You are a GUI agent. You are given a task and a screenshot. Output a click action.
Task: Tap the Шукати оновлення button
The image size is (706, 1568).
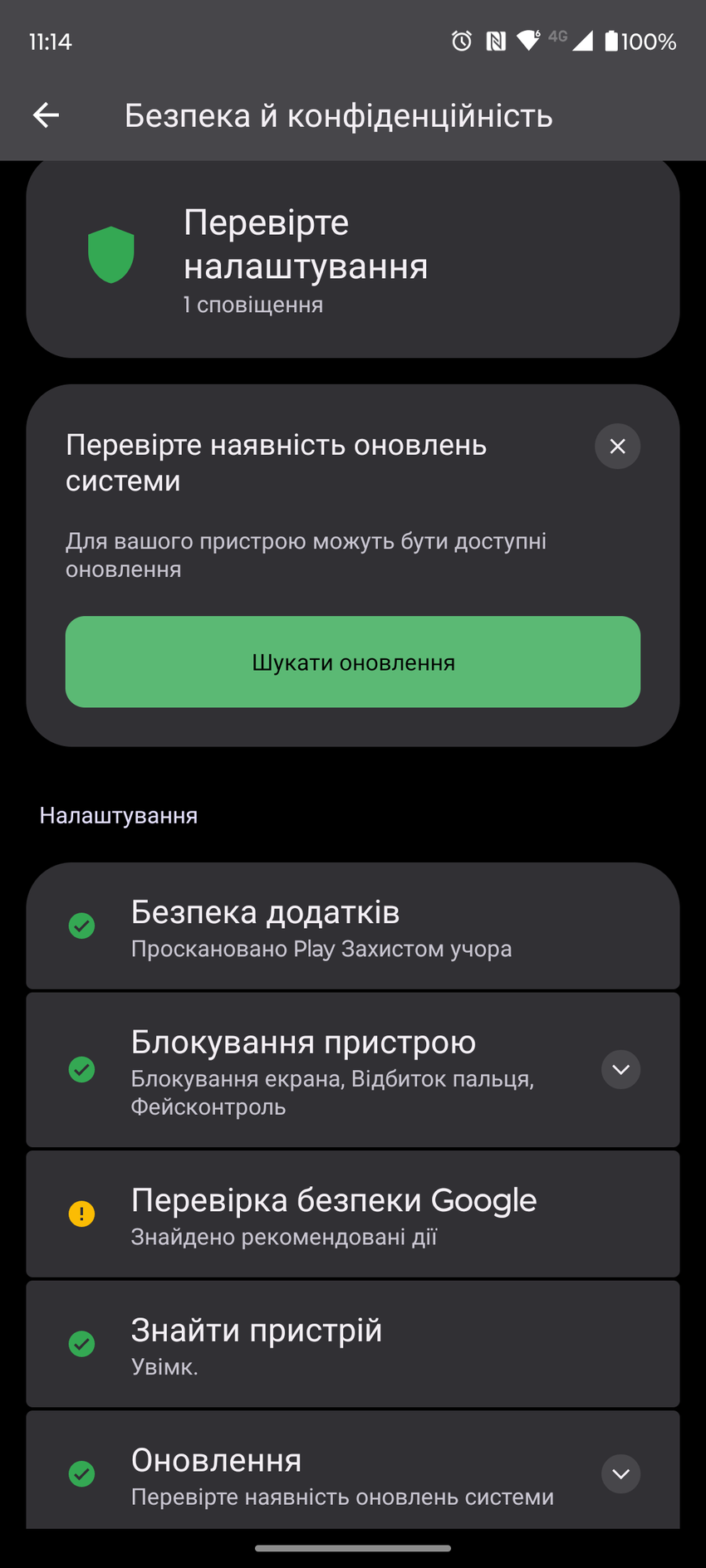click(x=353, y=662)
